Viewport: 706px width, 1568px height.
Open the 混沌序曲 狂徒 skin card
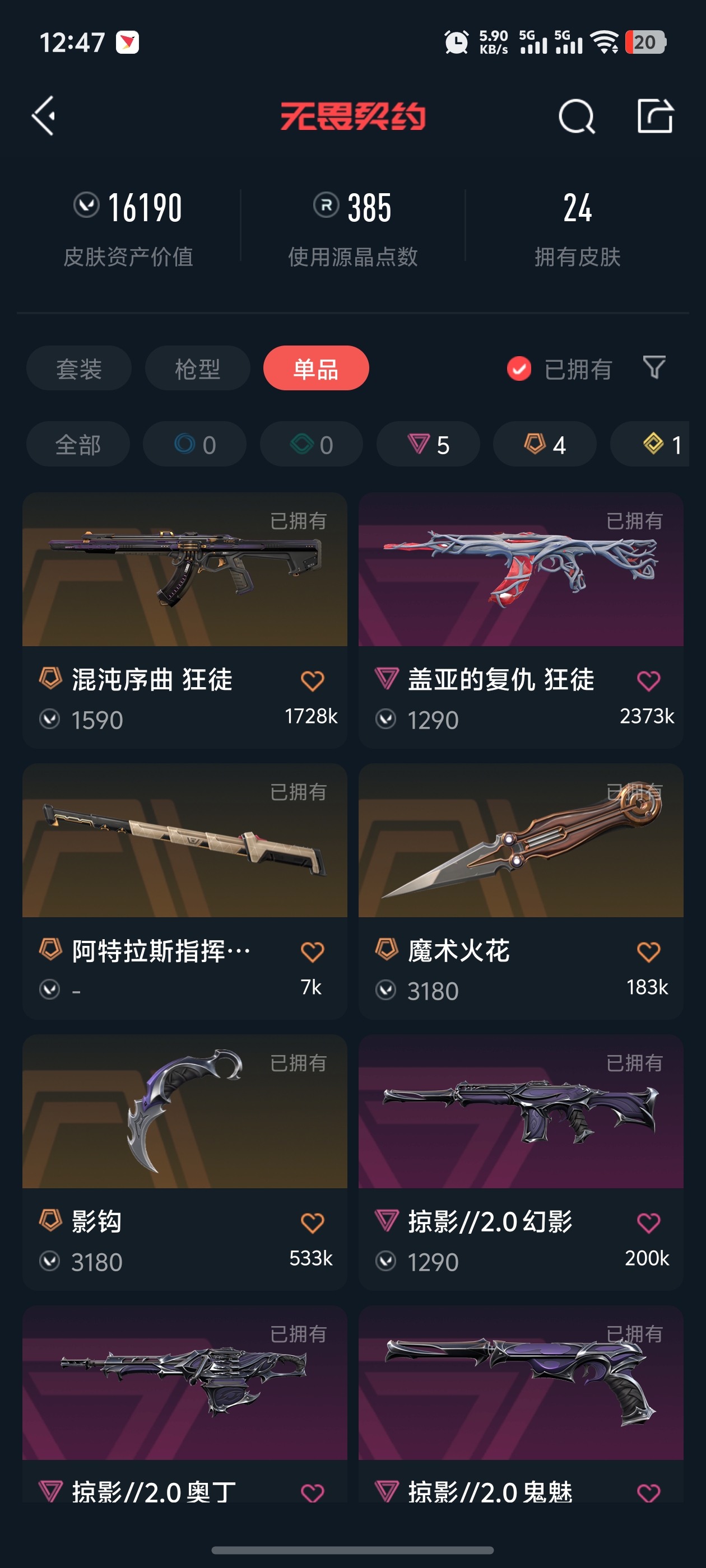[x=184, y=570]
